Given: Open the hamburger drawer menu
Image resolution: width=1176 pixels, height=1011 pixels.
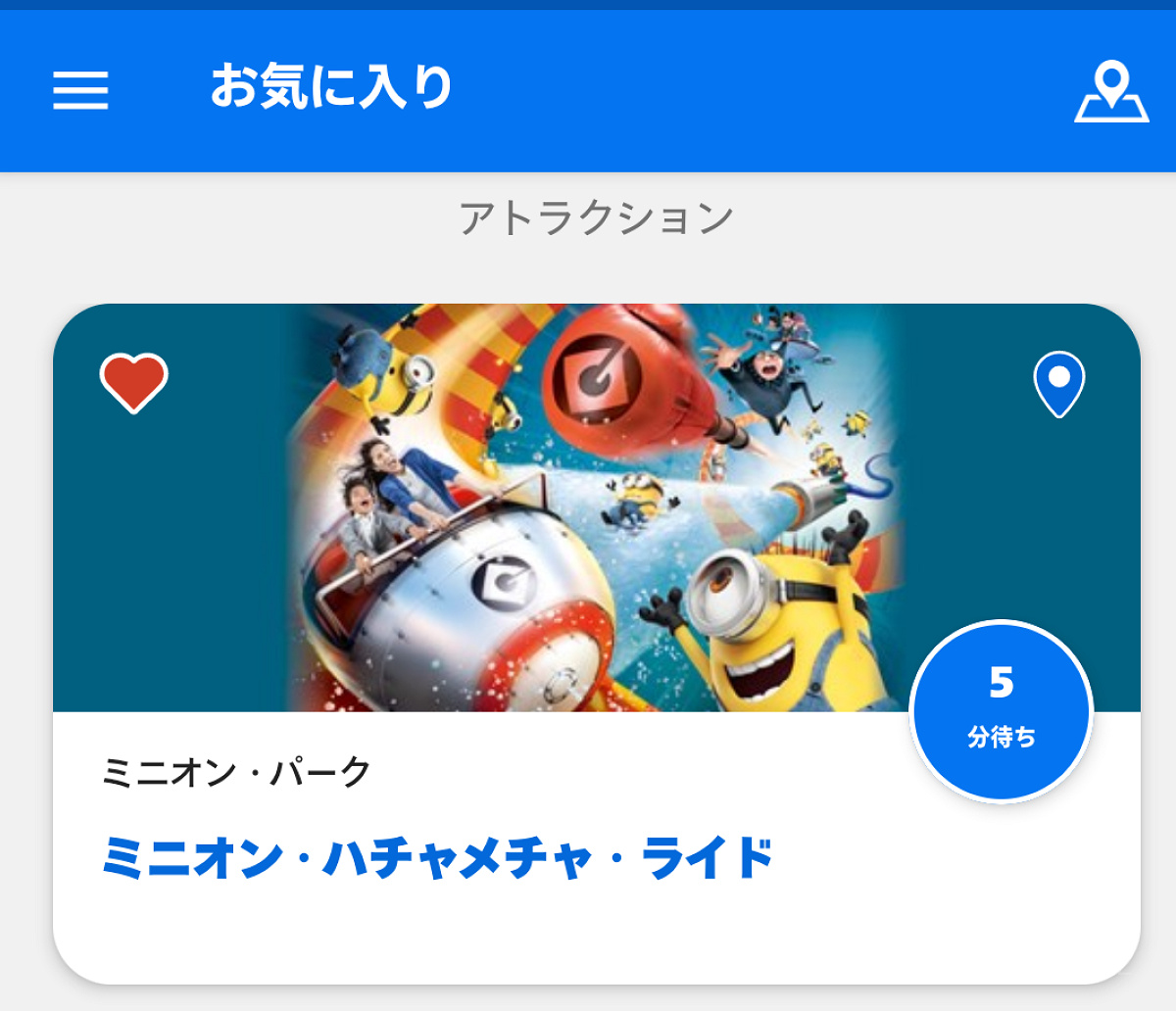Looking at the screenshot, I should 80,90.
